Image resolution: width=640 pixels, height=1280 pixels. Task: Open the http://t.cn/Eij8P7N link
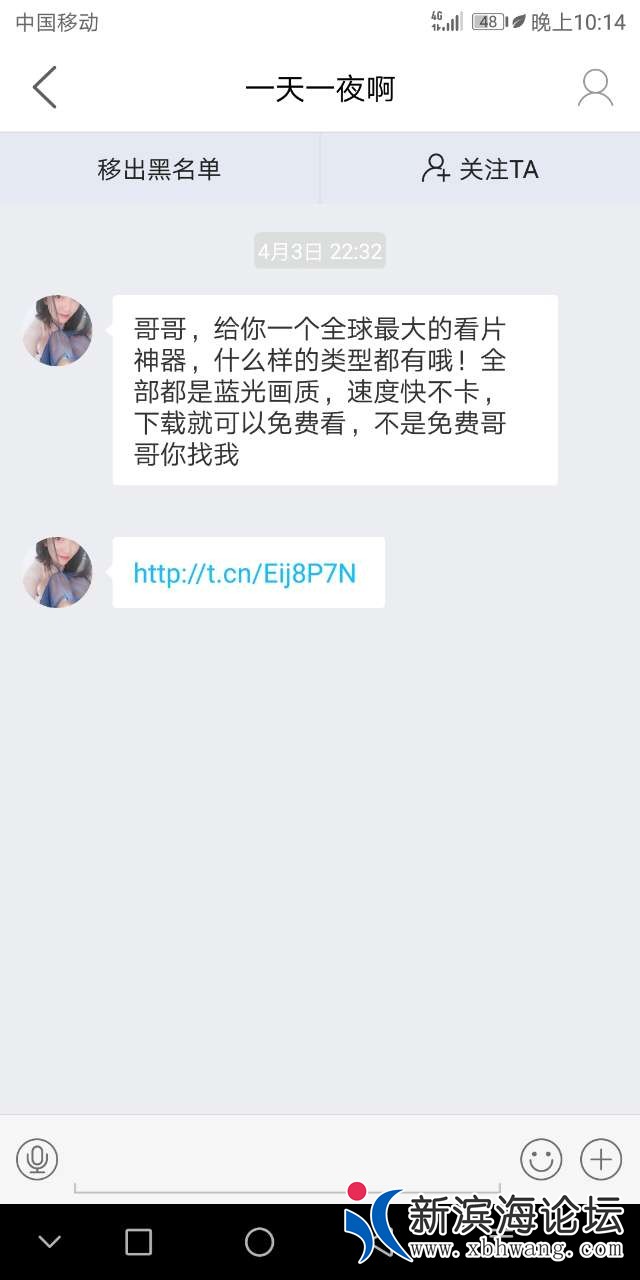point(245,573)
